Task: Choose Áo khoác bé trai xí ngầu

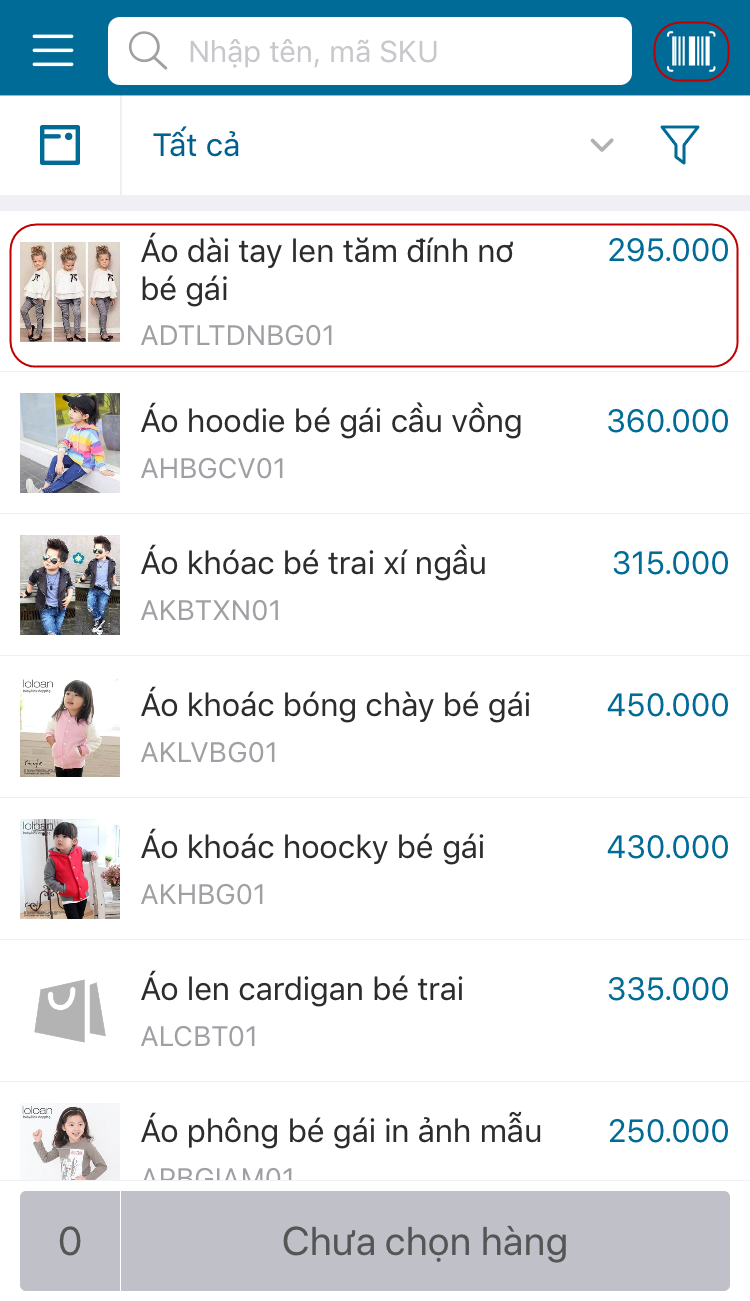Action: [x=374, y=584]
